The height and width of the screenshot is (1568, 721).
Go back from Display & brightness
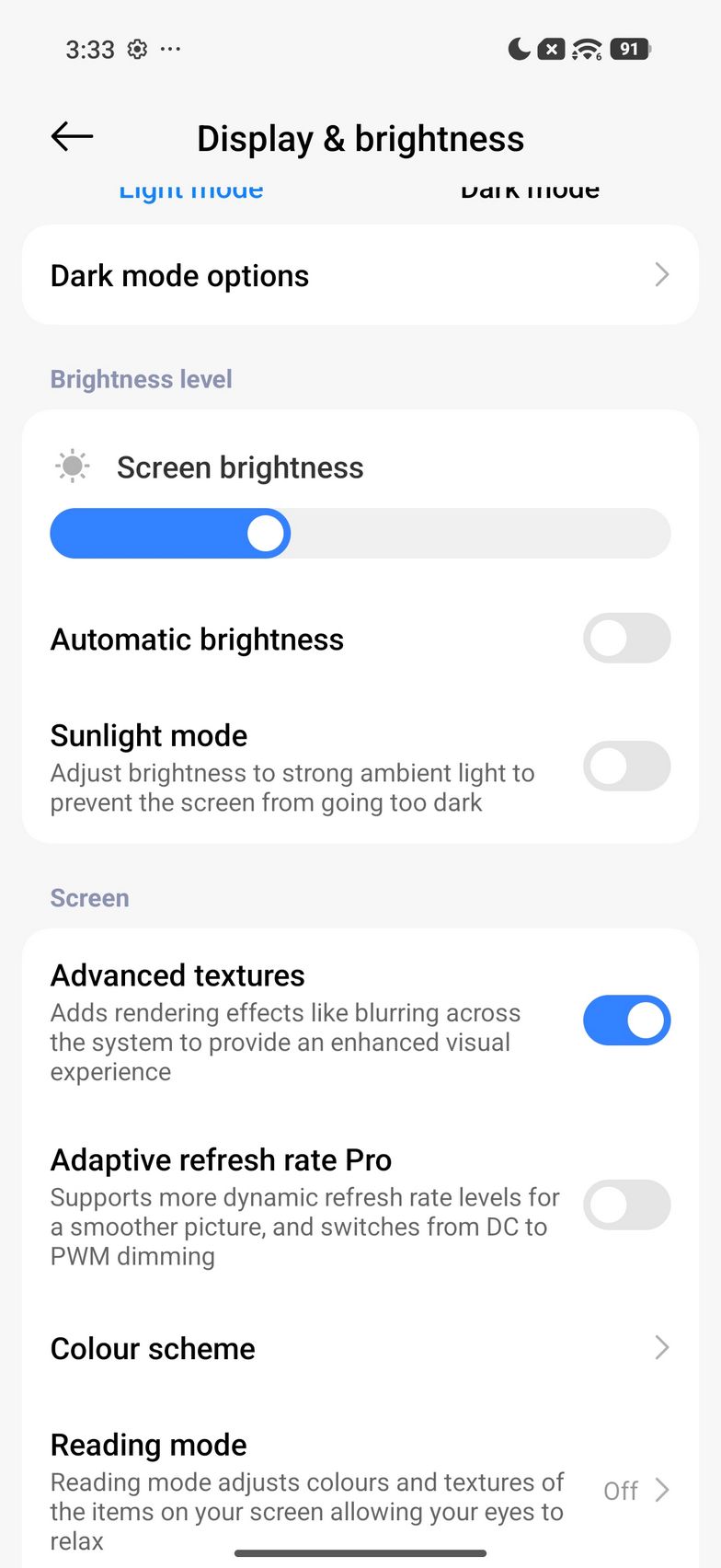(x=72, y=137)
